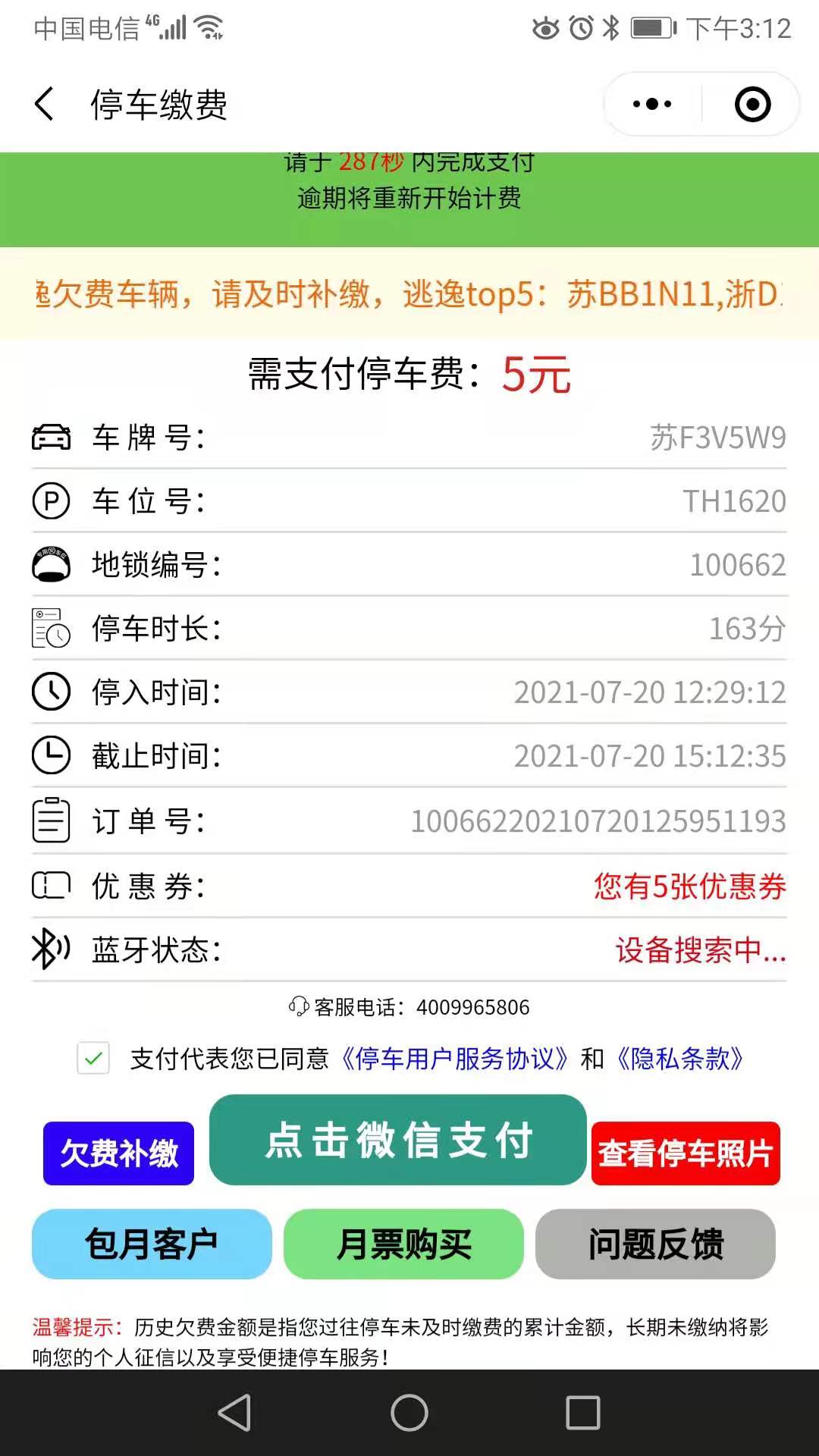The image size is (819, 1456).
Task: Call customer service number 4009965806
Action: pos(472,1007)
